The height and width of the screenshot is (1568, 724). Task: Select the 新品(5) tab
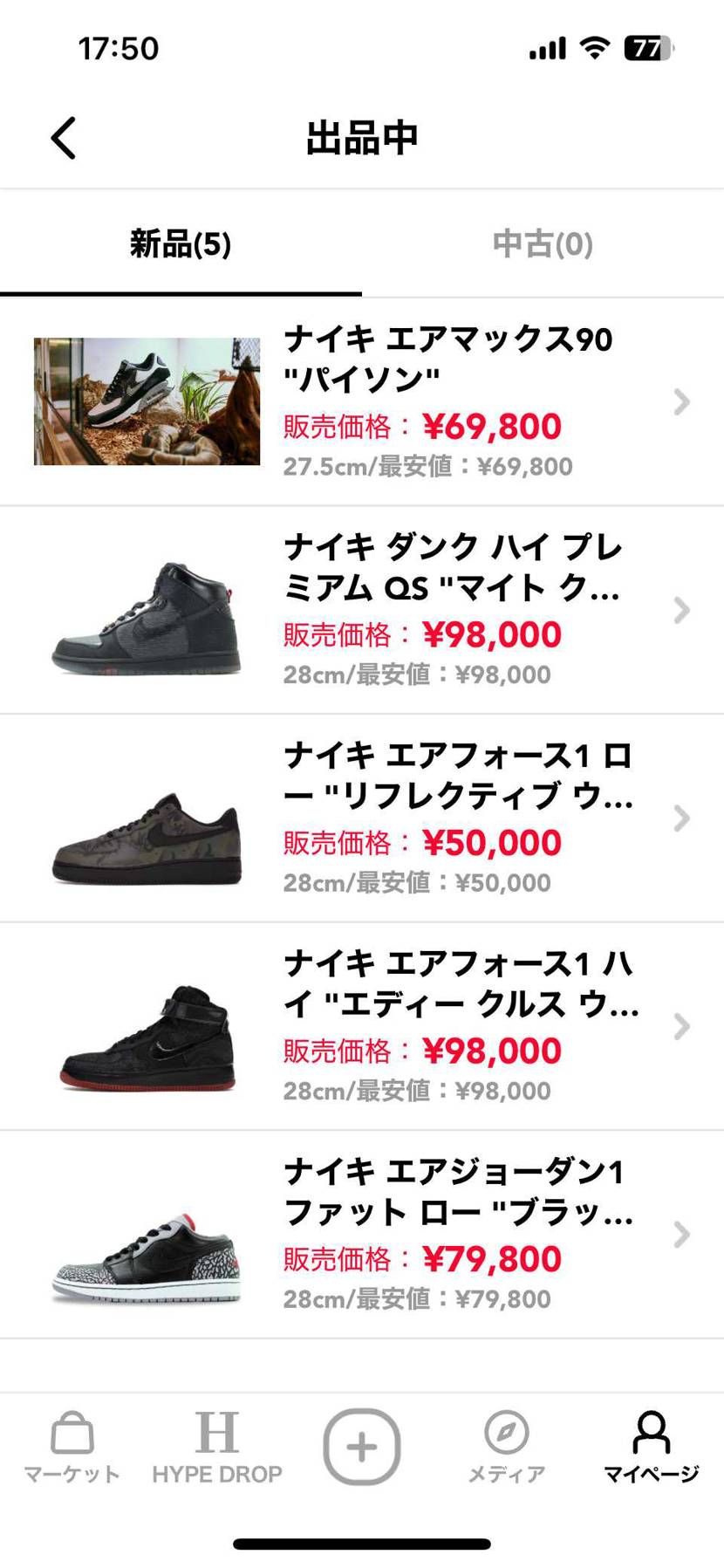181,244
